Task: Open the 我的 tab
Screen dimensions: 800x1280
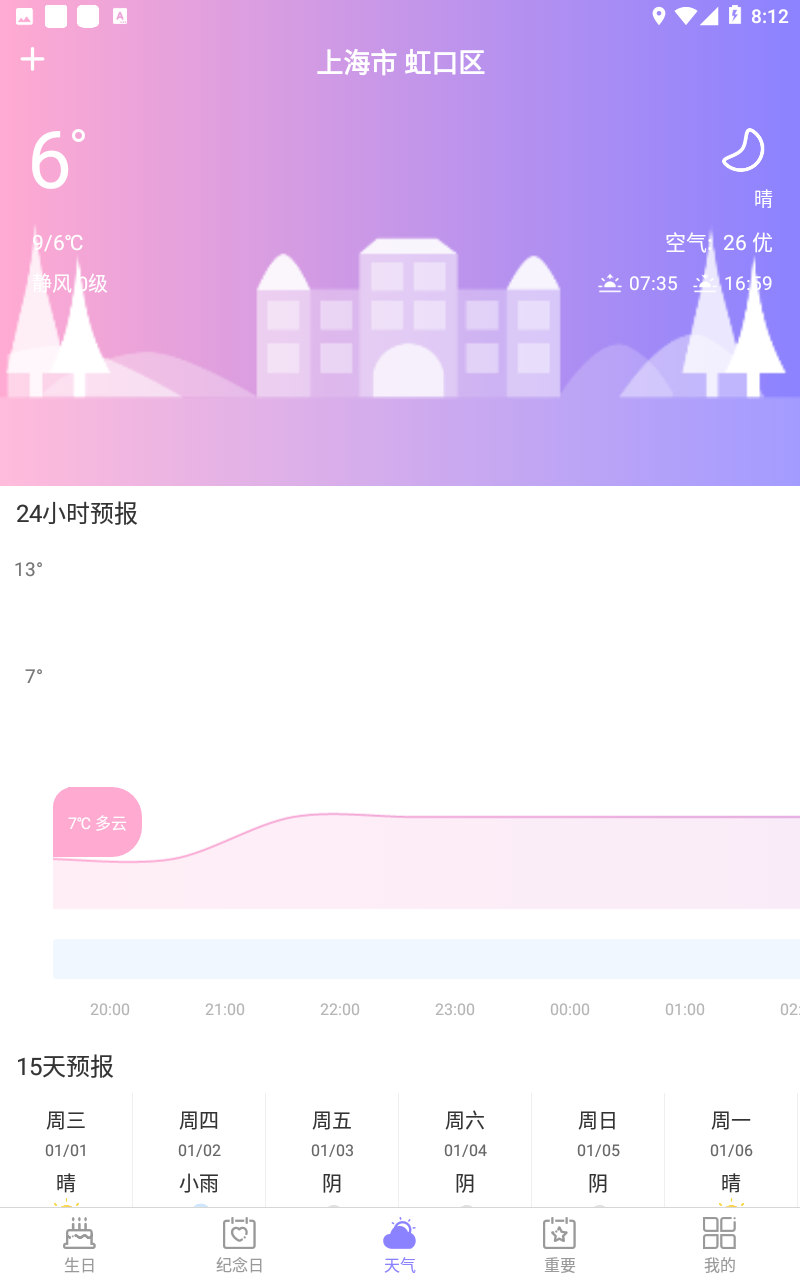Action: [x=720, y=1244]
